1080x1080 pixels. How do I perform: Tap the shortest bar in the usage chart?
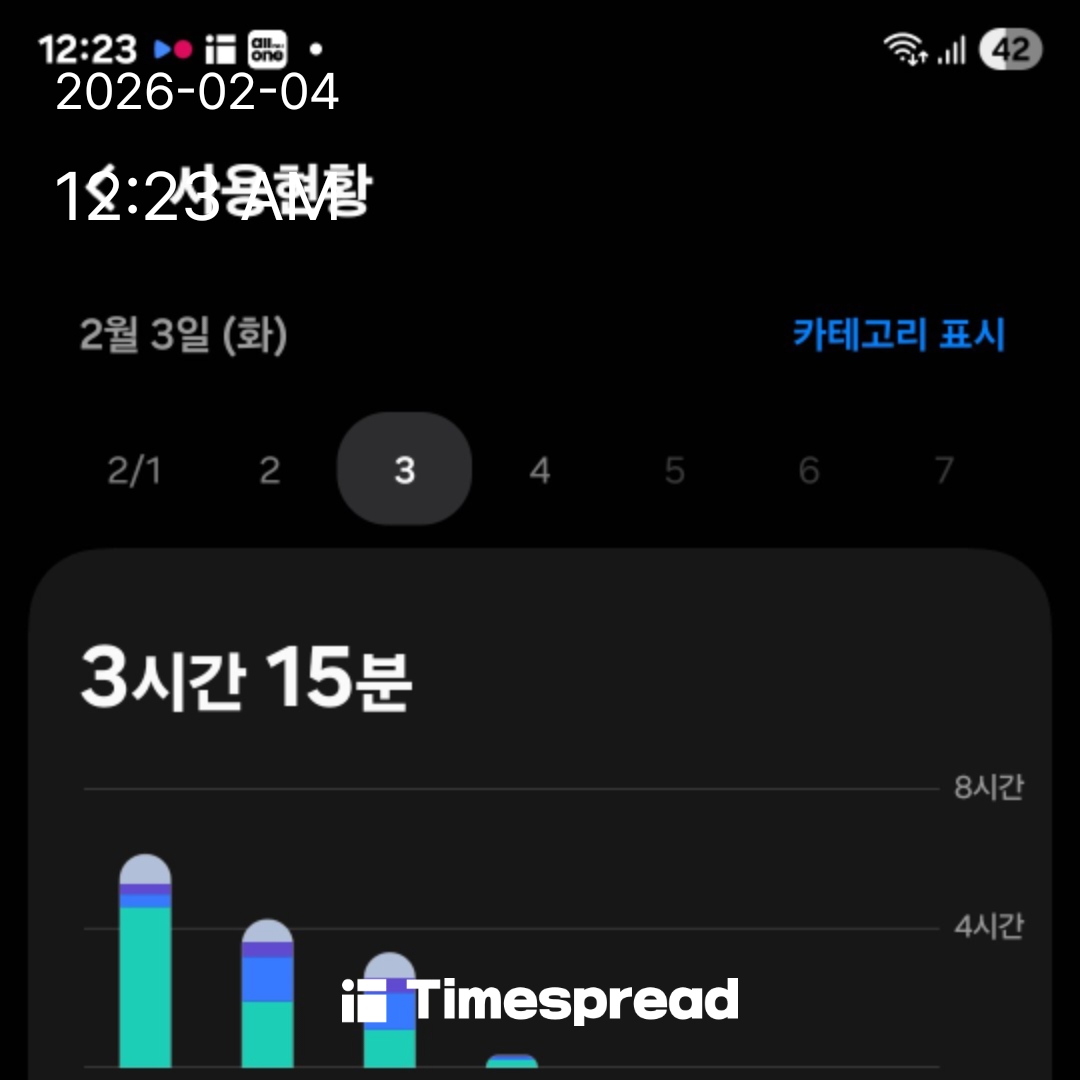point(512,1062)
